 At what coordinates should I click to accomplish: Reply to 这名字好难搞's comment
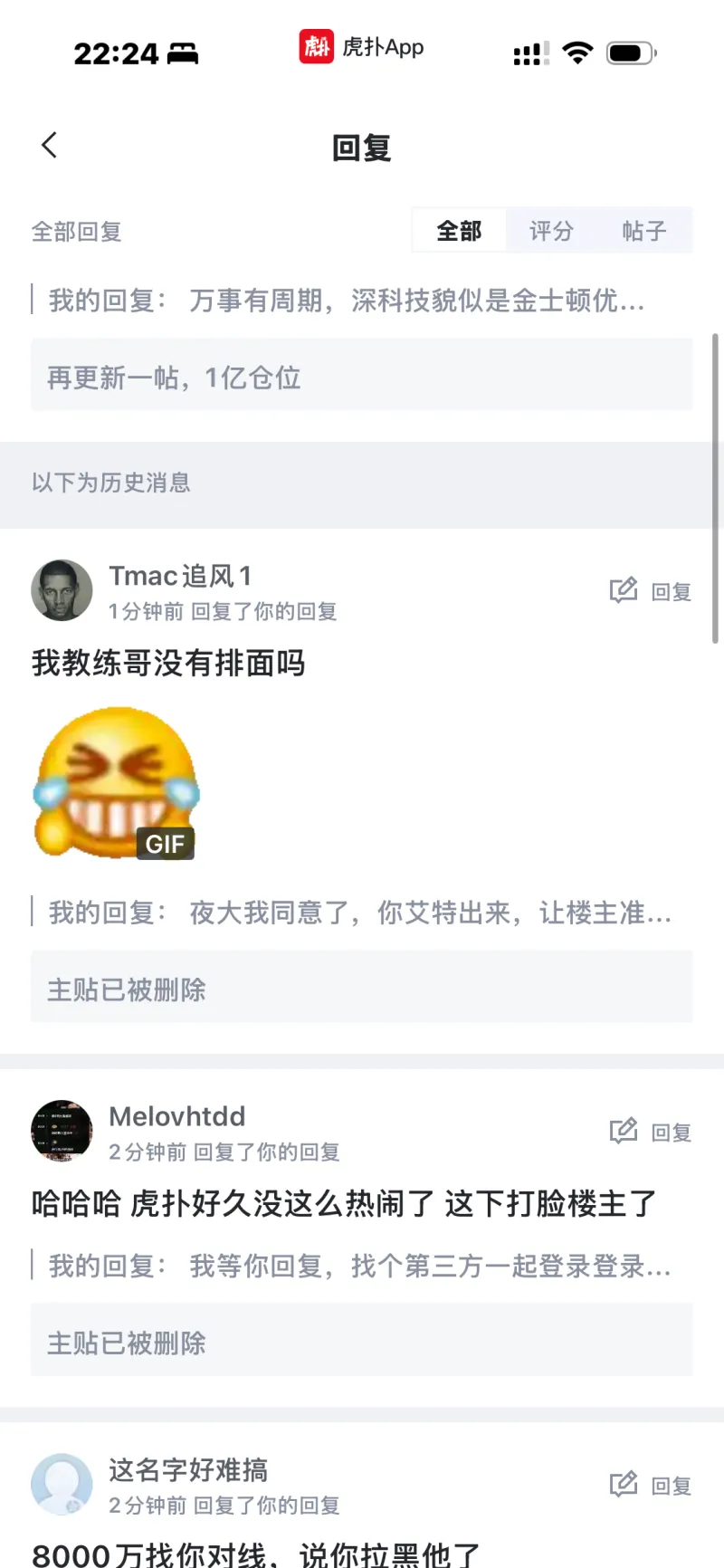coord(652,1486)
